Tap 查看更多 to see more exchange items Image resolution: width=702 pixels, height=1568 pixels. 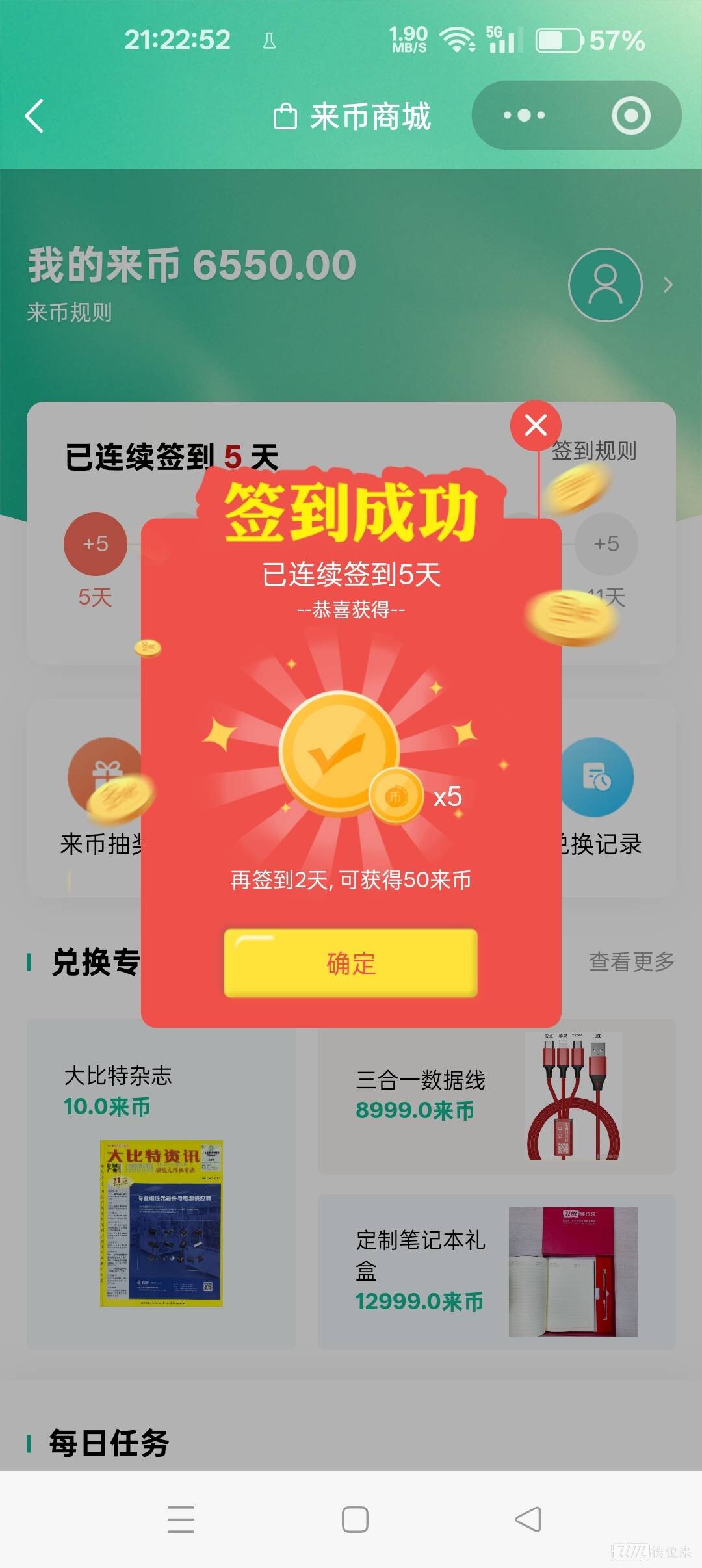click(631, 961)
